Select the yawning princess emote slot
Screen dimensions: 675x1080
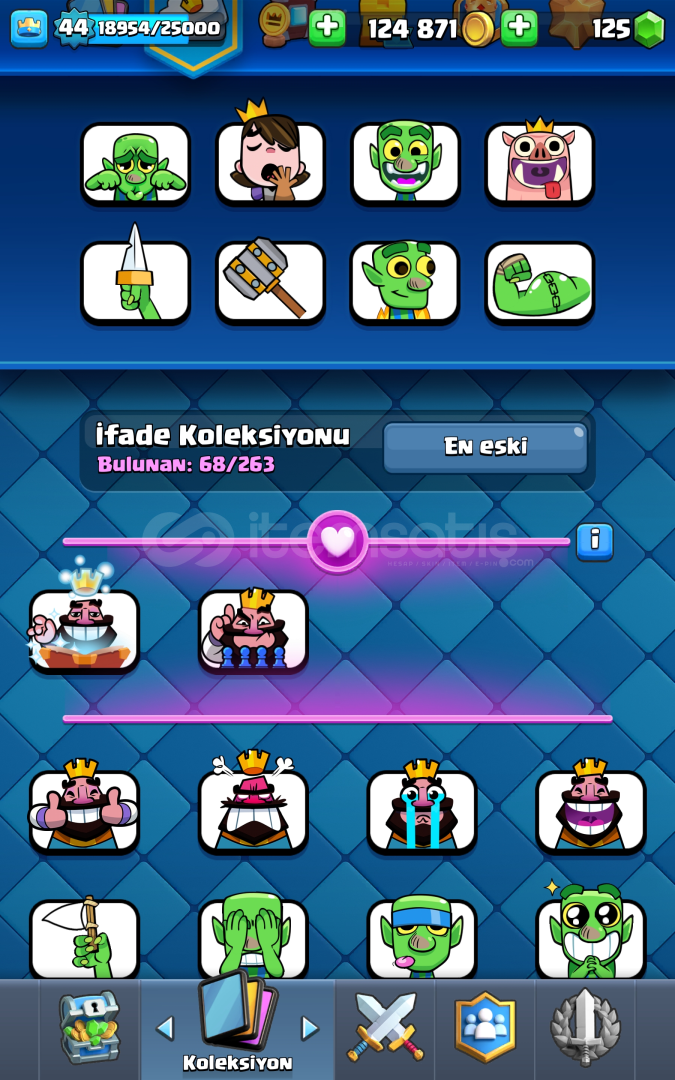(270, 163)
